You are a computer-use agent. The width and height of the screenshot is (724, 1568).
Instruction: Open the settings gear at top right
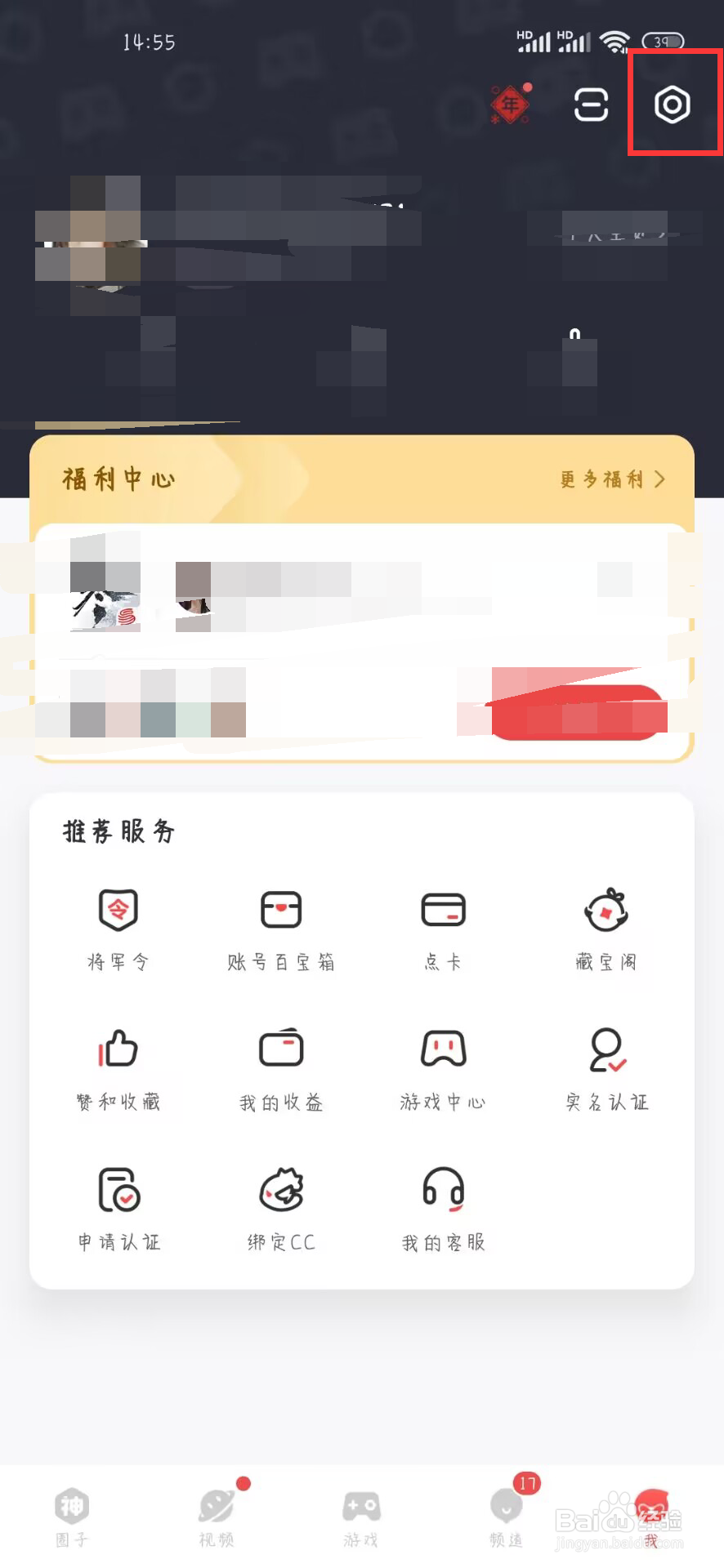coord(672,105)
